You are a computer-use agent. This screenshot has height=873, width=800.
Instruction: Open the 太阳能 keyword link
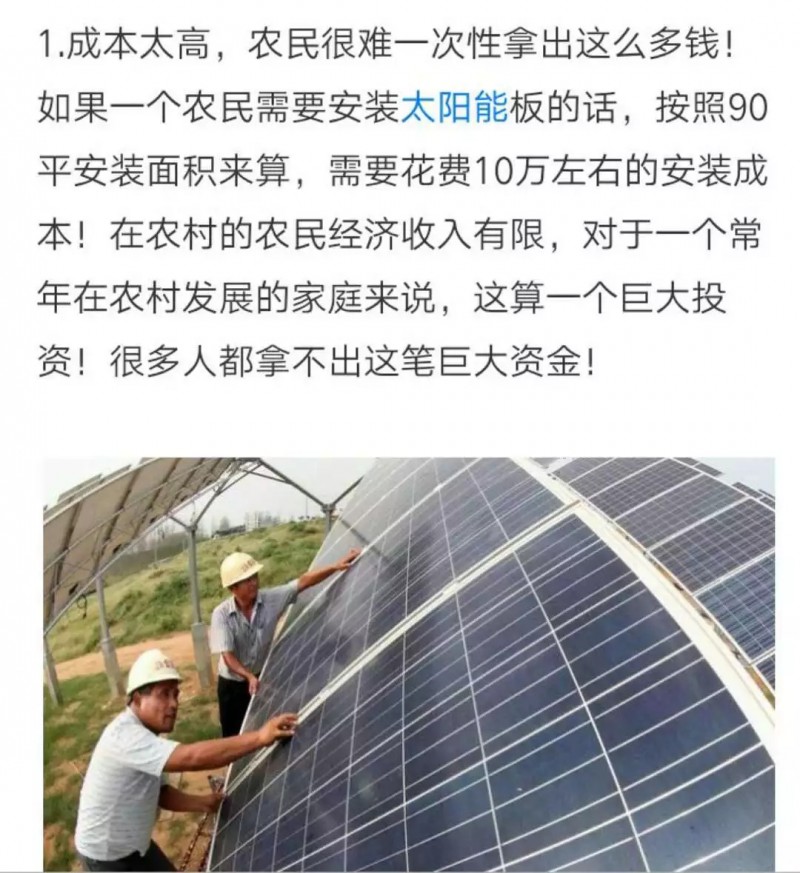point(455,108)
